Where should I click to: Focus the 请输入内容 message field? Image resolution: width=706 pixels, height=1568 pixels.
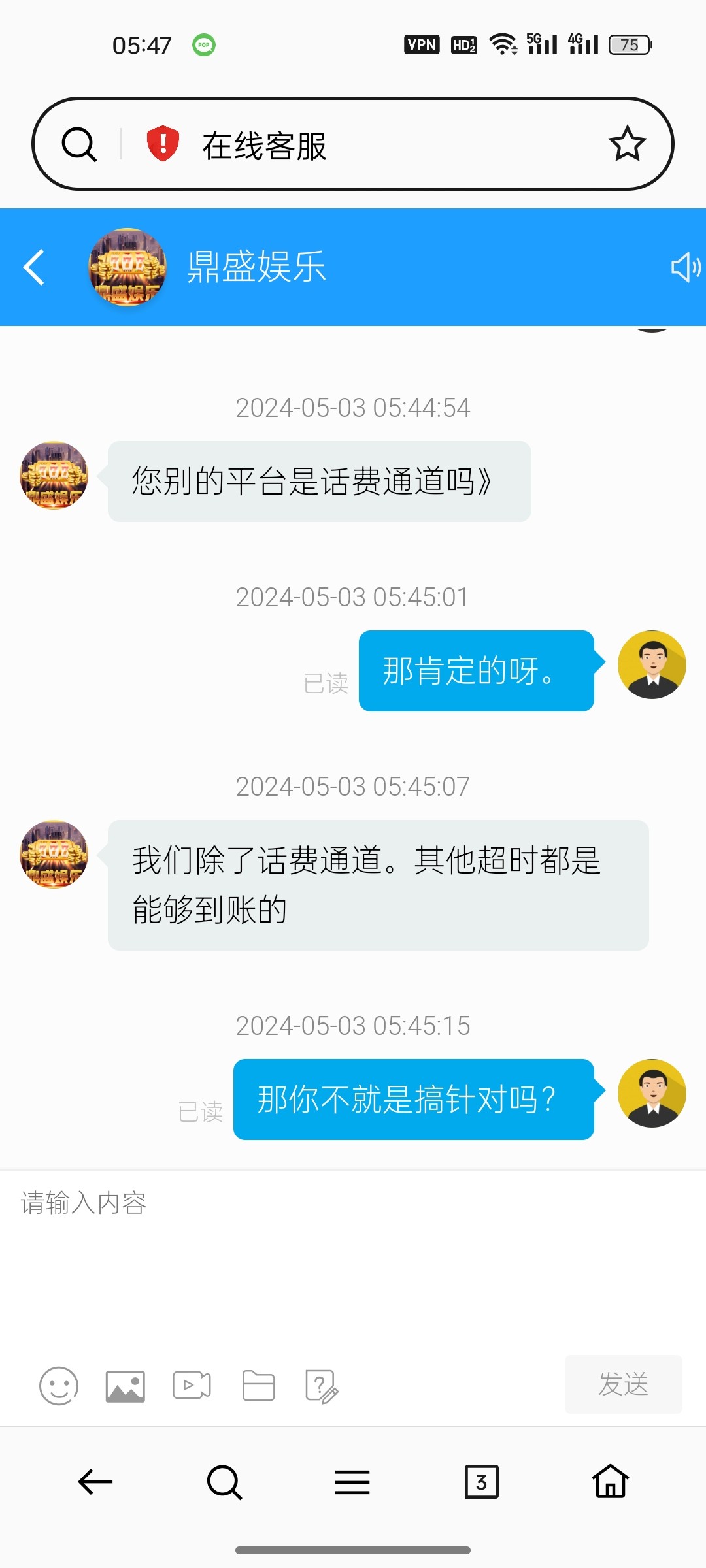tap(353, 1241)
